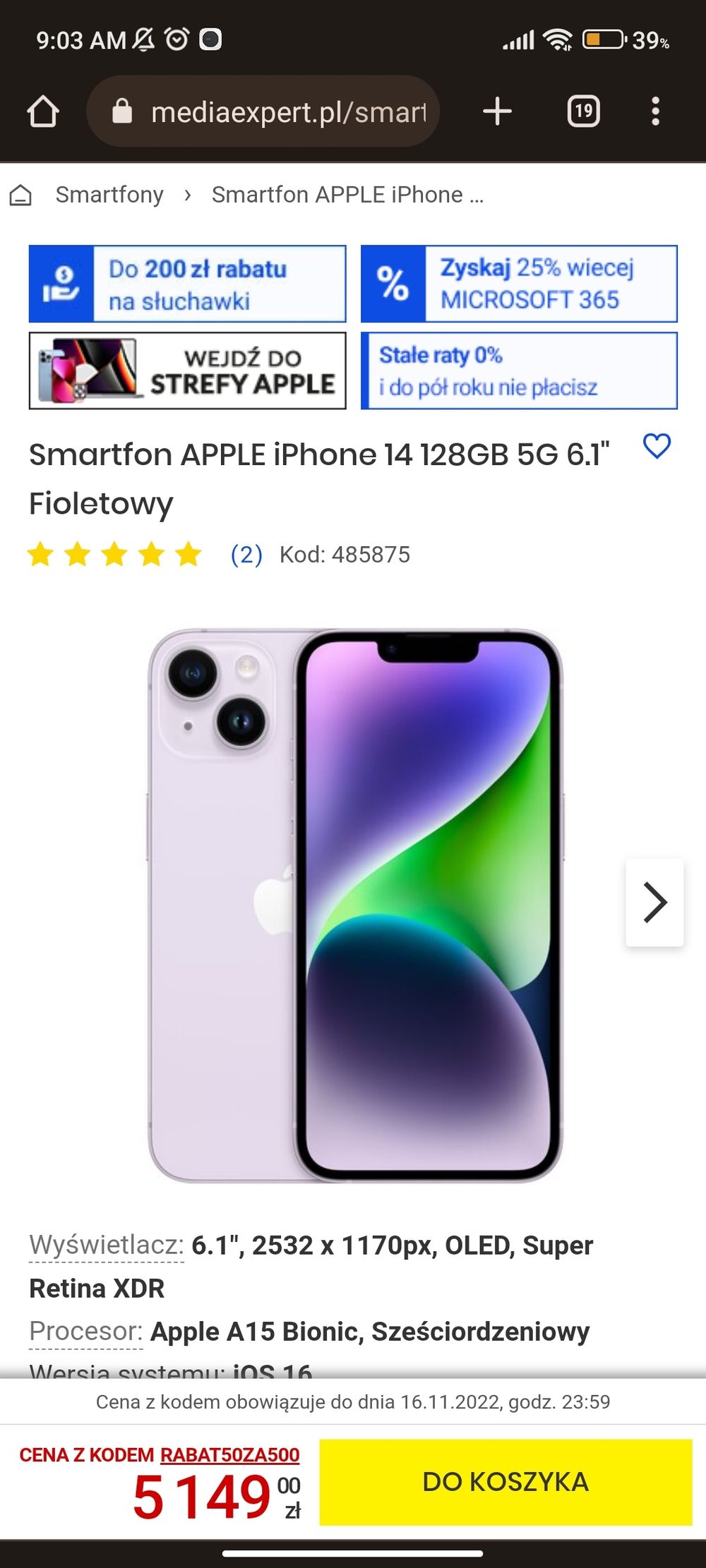This screenshot has width=706, height=1568.
Task: Tap the Procesor spec label
Action: (85, 1331)
